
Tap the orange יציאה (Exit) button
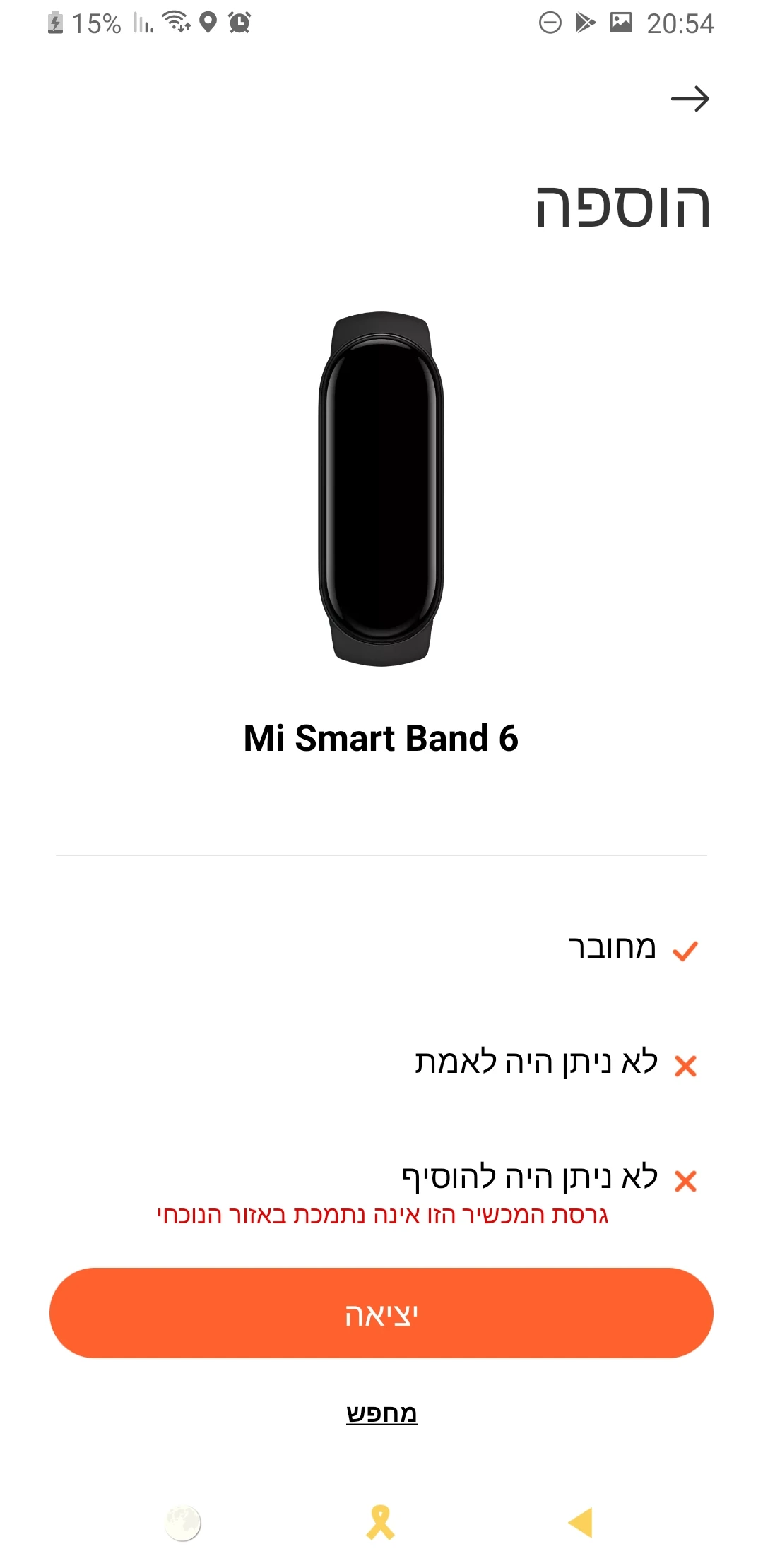click(381, 1313)
